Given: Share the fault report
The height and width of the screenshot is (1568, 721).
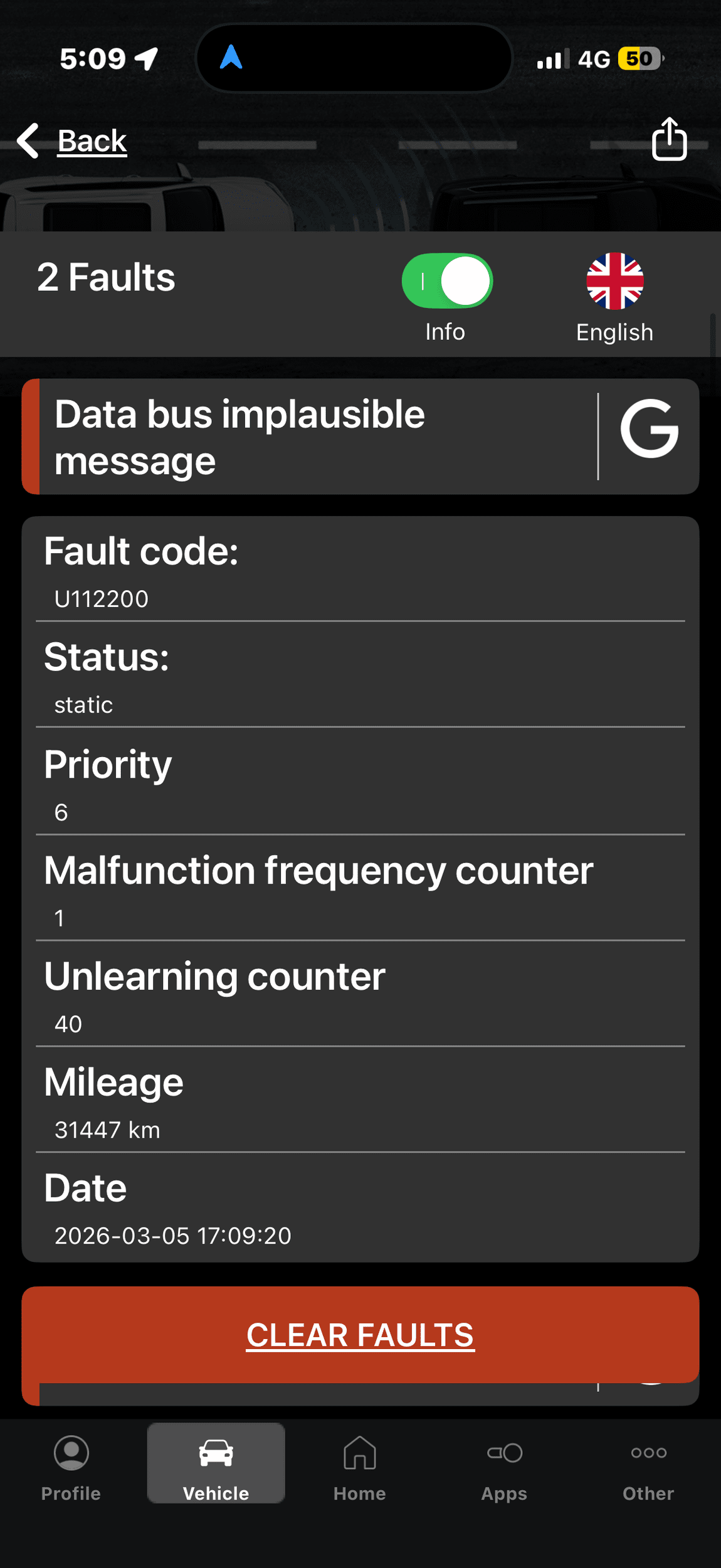Looking at the screenshot, I should click(x=669, y=139).
